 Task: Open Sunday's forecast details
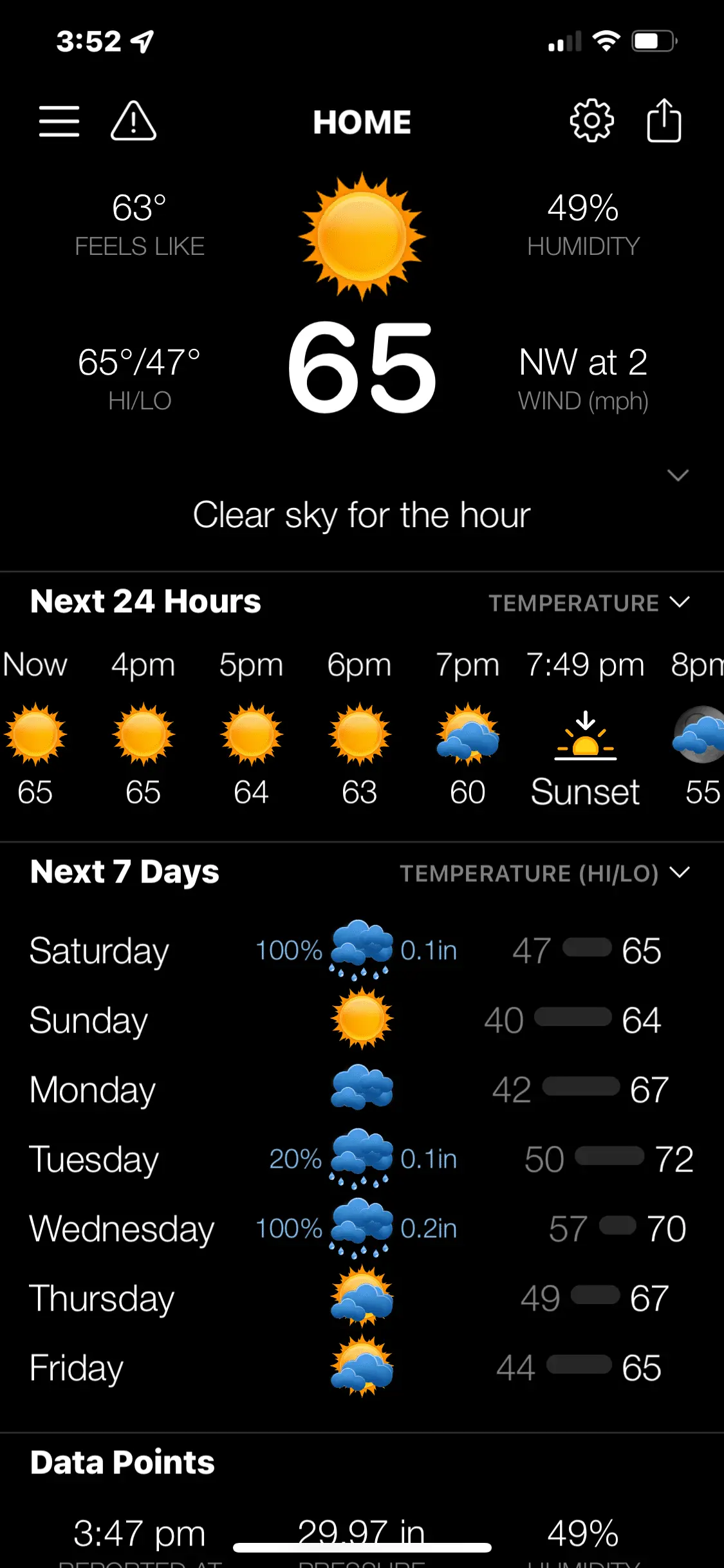[362, 1020]
